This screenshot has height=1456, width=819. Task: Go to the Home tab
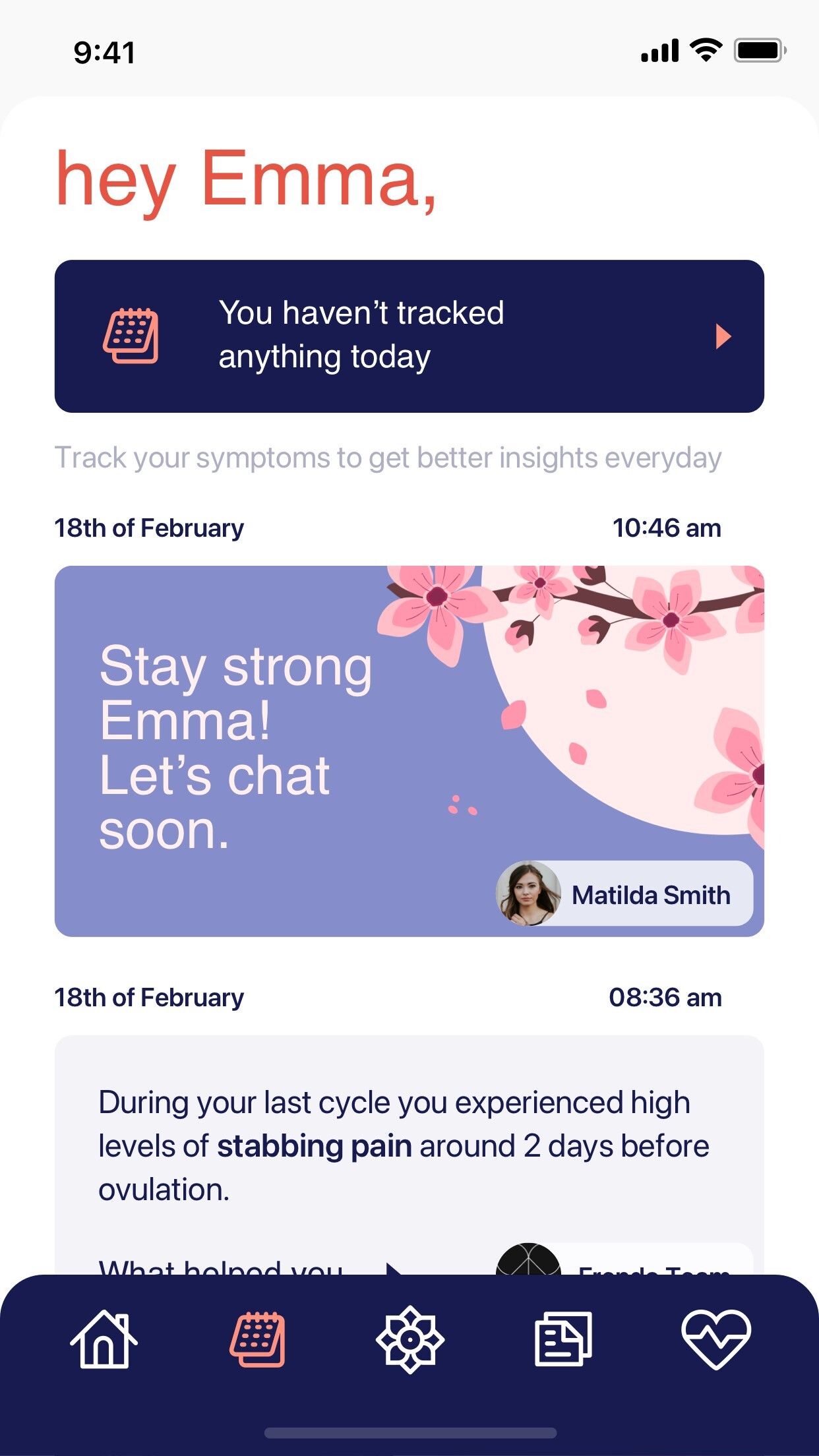(104, 1339)
